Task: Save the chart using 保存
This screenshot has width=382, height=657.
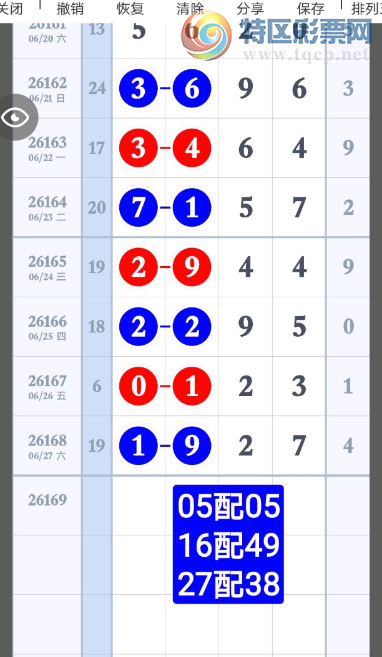Action: tap(310, 8)
